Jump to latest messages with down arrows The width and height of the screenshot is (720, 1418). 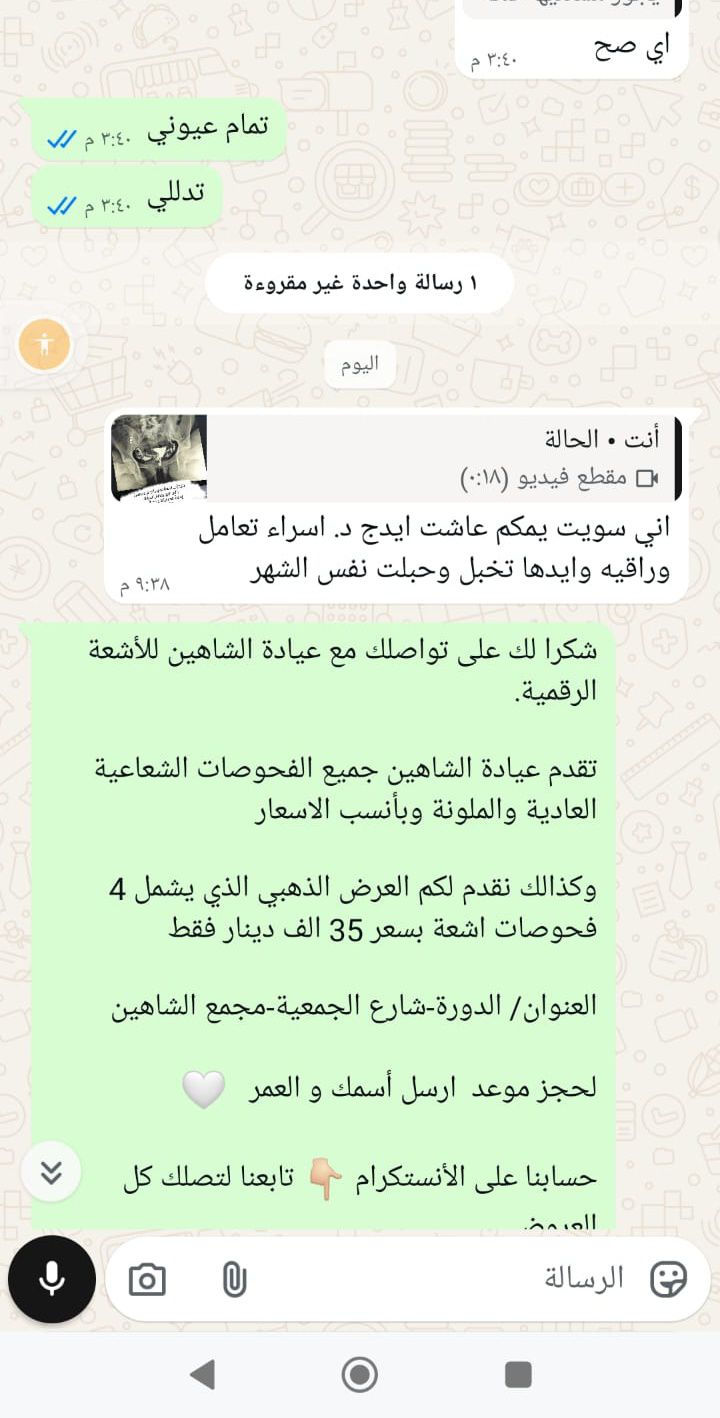(51, 1171)
